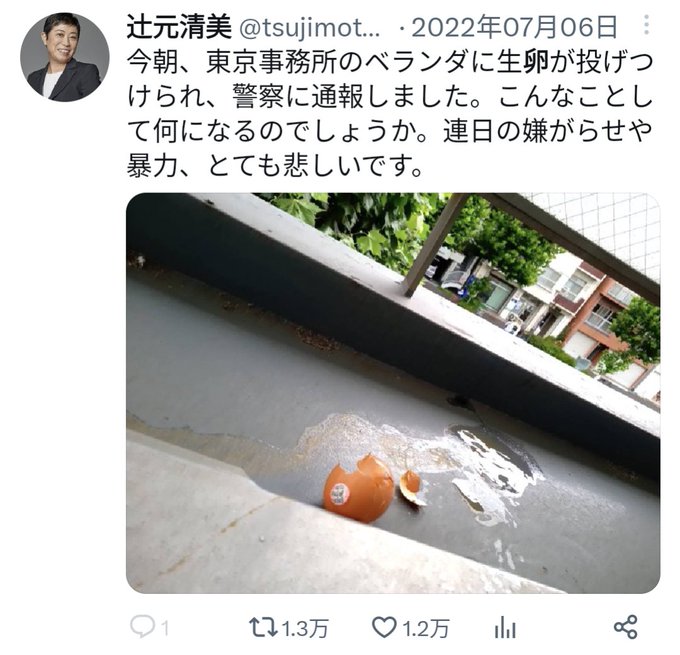View the tweet's analytics bar chart

pos(506,627)
